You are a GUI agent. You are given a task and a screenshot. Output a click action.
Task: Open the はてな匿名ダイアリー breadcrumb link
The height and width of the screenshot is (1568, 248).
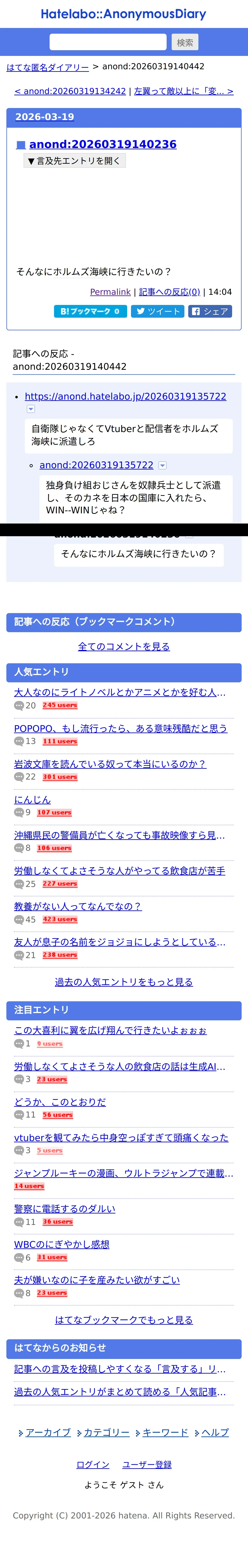coord(47,67)
